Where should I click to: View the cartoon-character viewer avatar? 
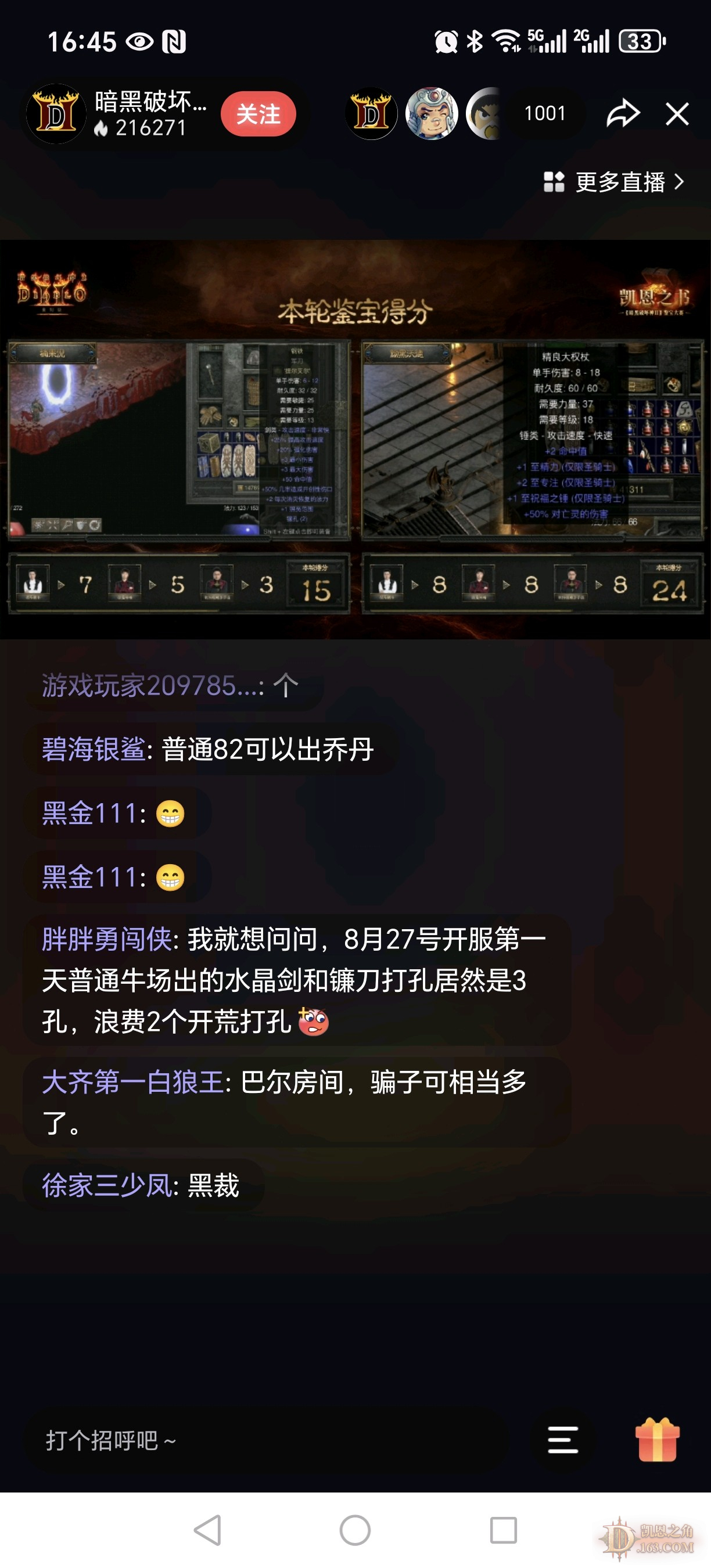(x=431, y=114)
